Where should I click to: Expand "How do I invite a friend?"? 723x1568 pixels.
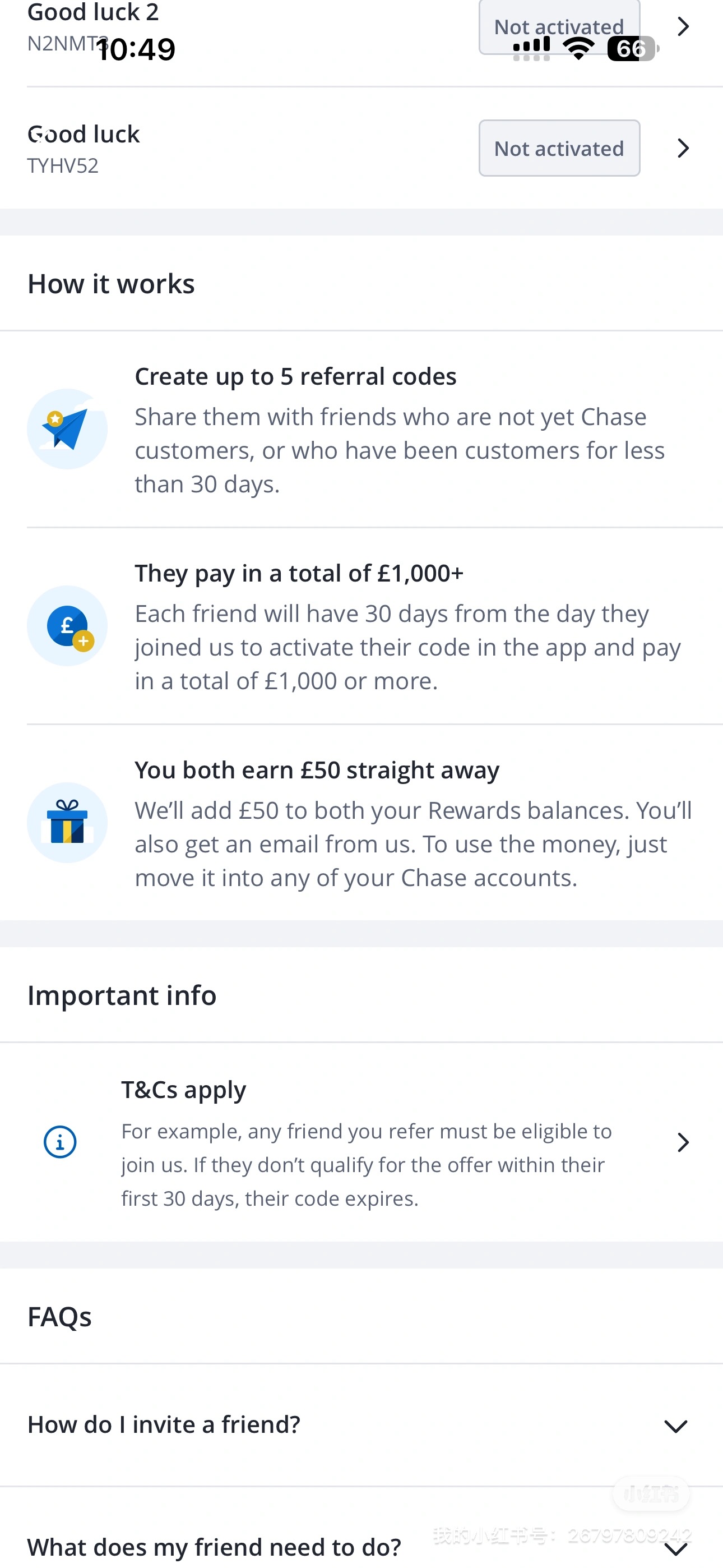point(675,1426)
